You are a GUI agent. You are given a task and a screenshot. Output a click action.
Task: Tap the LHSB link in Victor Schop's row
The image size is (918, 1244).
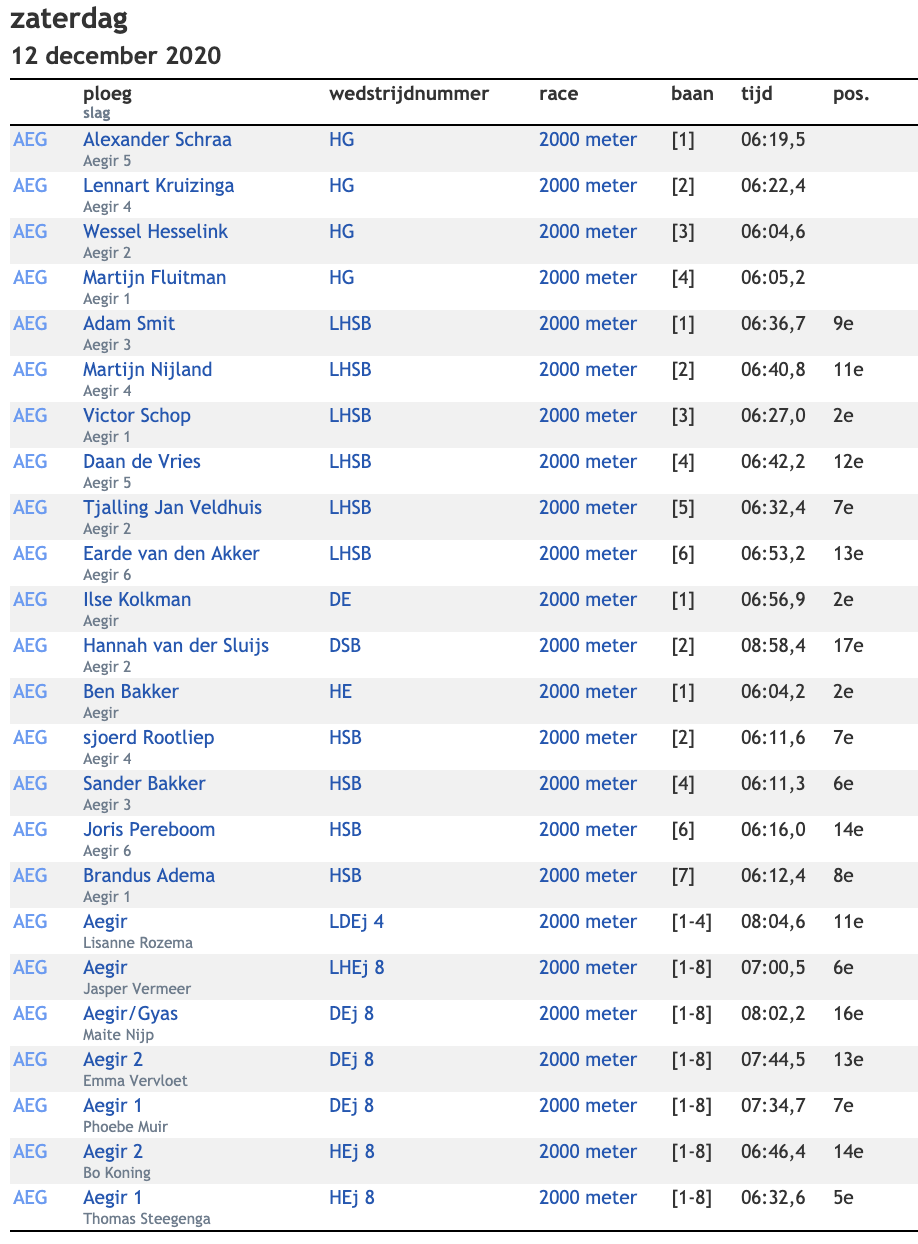(x=350, y=416)
